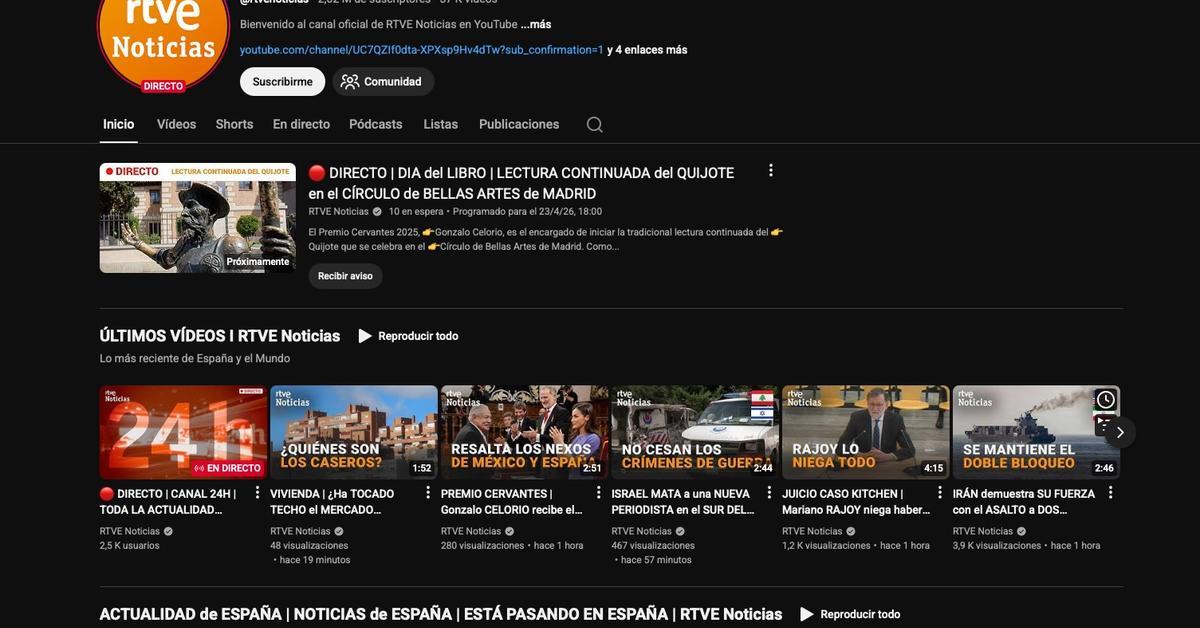Search within the channel

click(594, 125)
